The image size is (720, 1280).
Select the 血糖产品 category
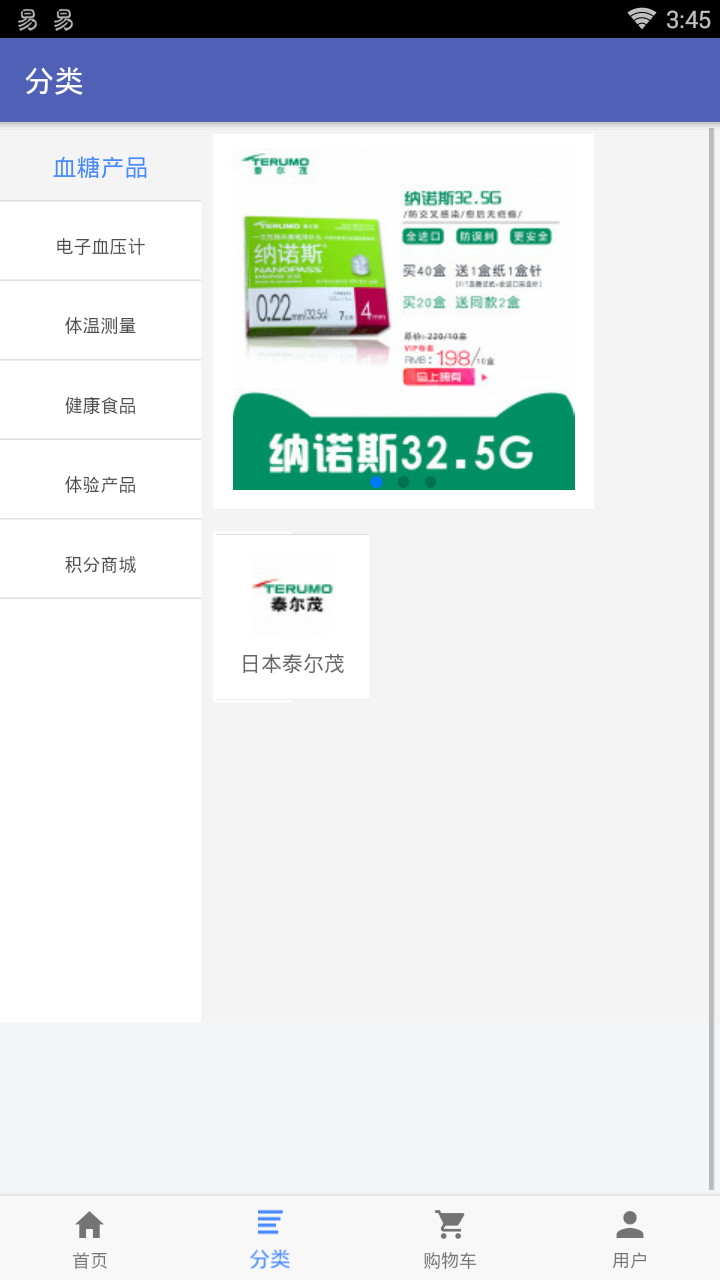(x=100, y=167)
